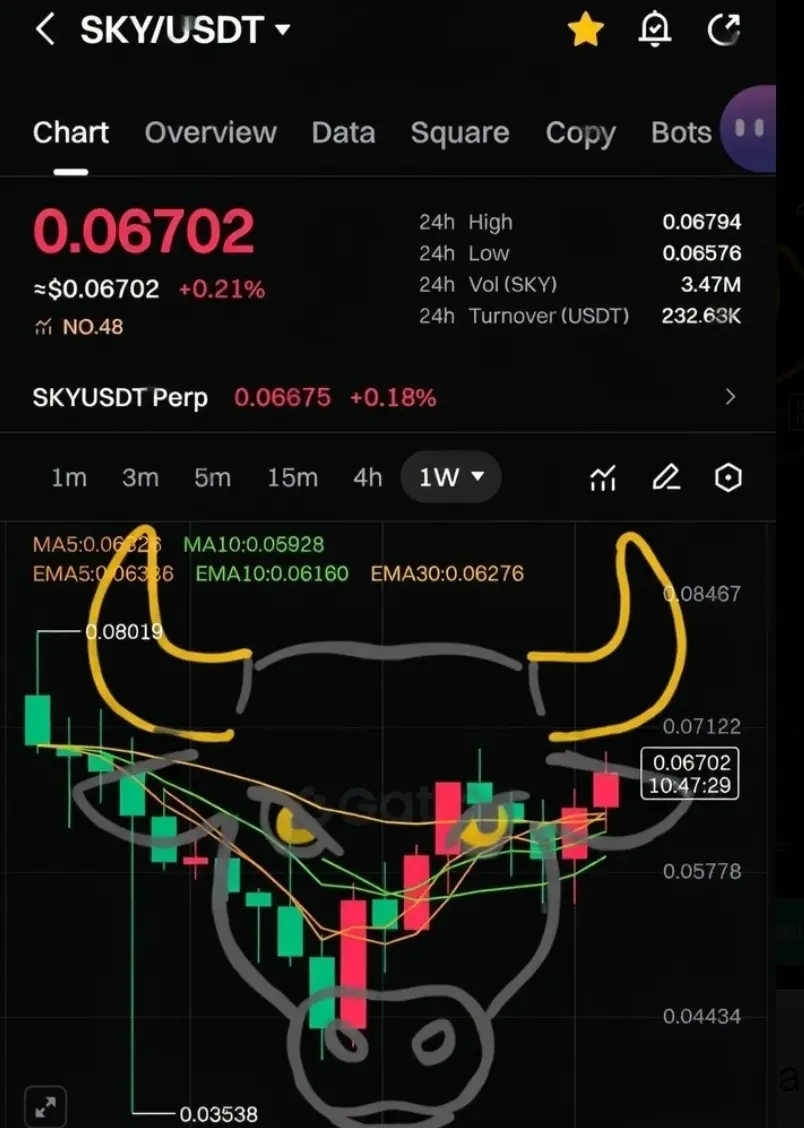Open the chart indicators icon
Screen dimensions: 804x1128
pos(603,478)
